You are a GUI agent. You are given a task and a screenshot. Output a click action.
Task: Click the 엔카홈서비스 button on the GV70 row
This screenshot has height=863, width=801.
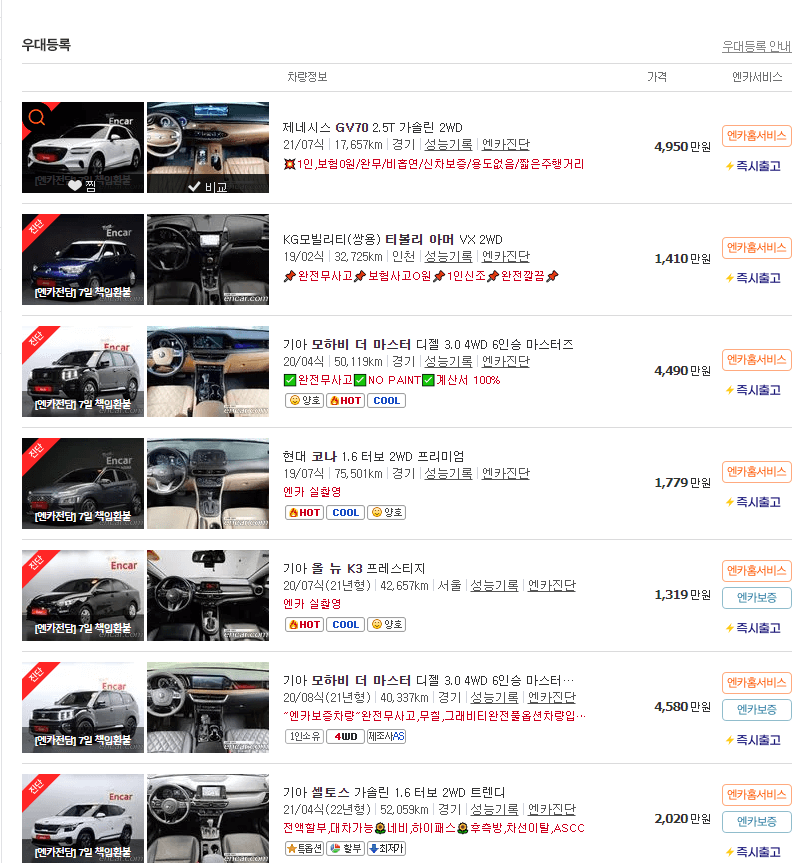(755, 135)
